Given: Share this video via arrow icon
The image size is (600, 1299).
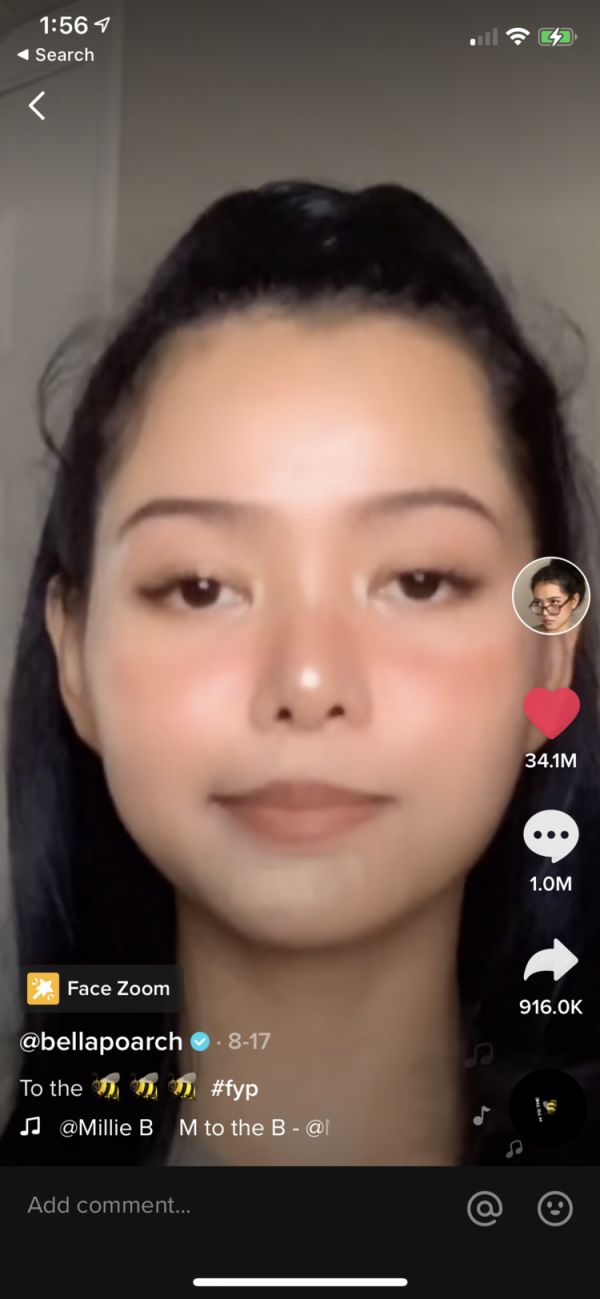Looking at the screenshot, I should click(551, 961).
